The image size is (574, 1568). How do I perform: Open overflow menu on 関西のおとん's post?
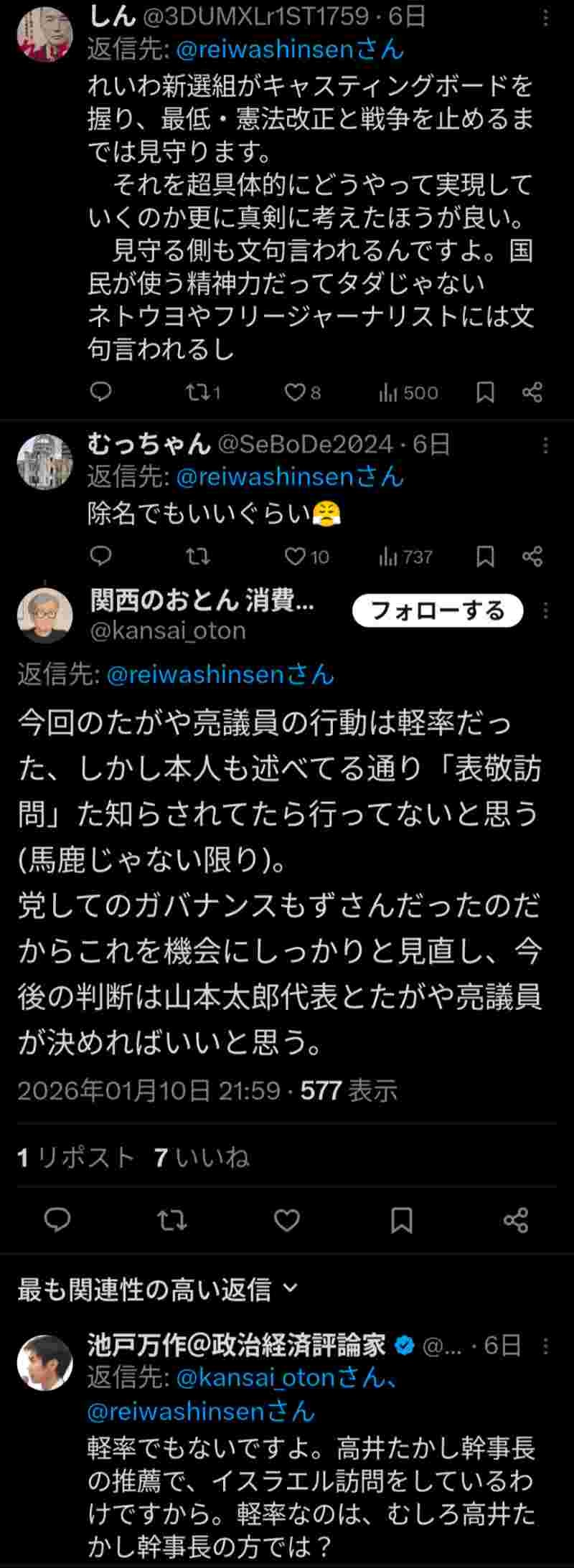click(x=546, y=610)
